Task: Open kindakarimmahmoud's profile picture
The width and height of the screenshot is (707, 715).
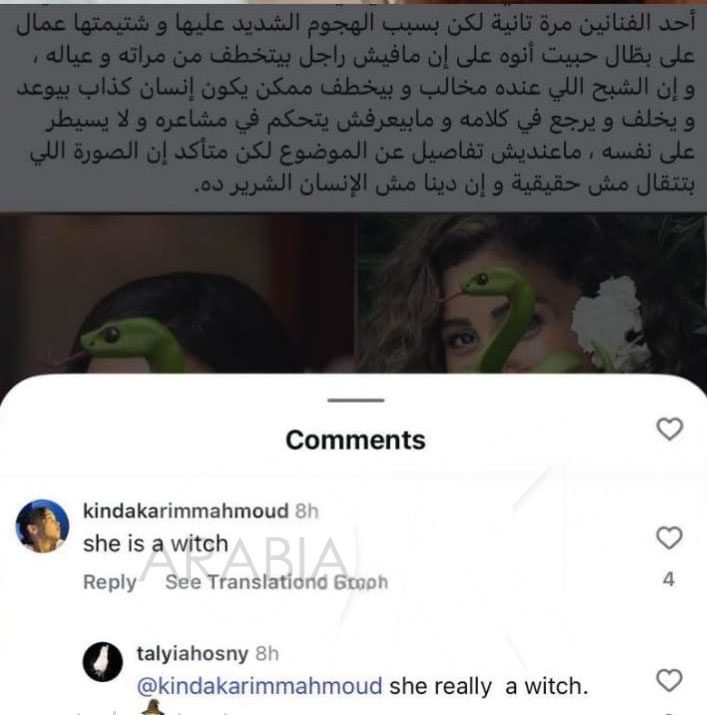Action: [x=41, y=521]
